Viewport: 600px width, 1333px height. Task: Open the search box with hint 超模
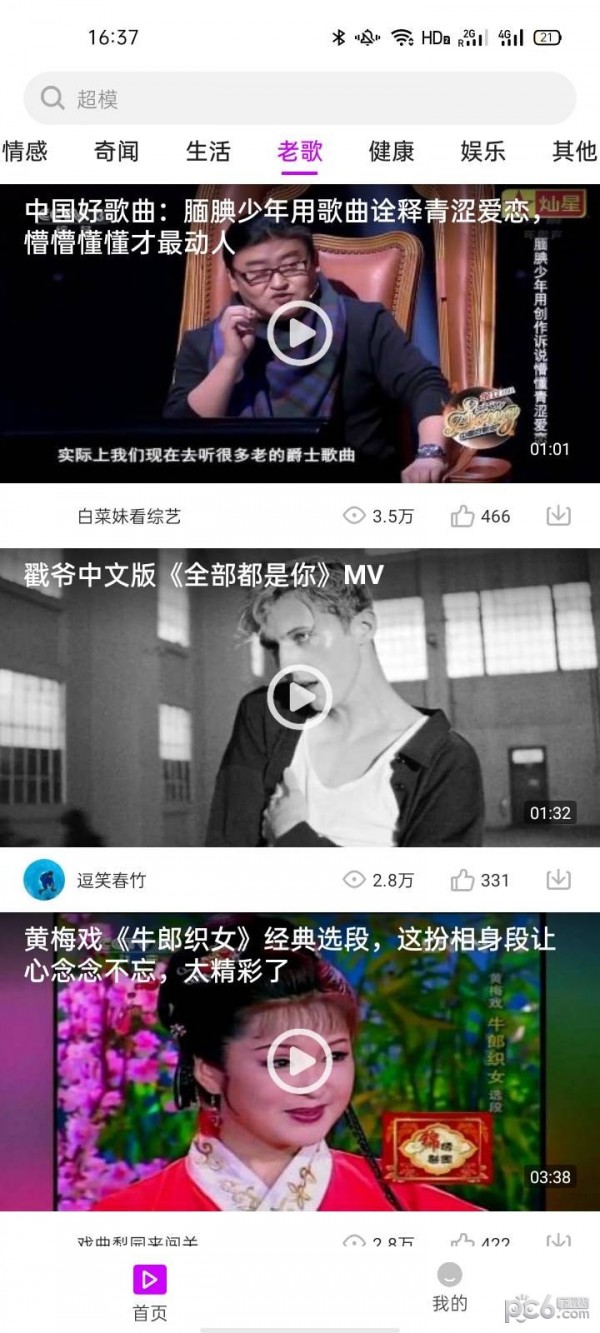(300, 98)
